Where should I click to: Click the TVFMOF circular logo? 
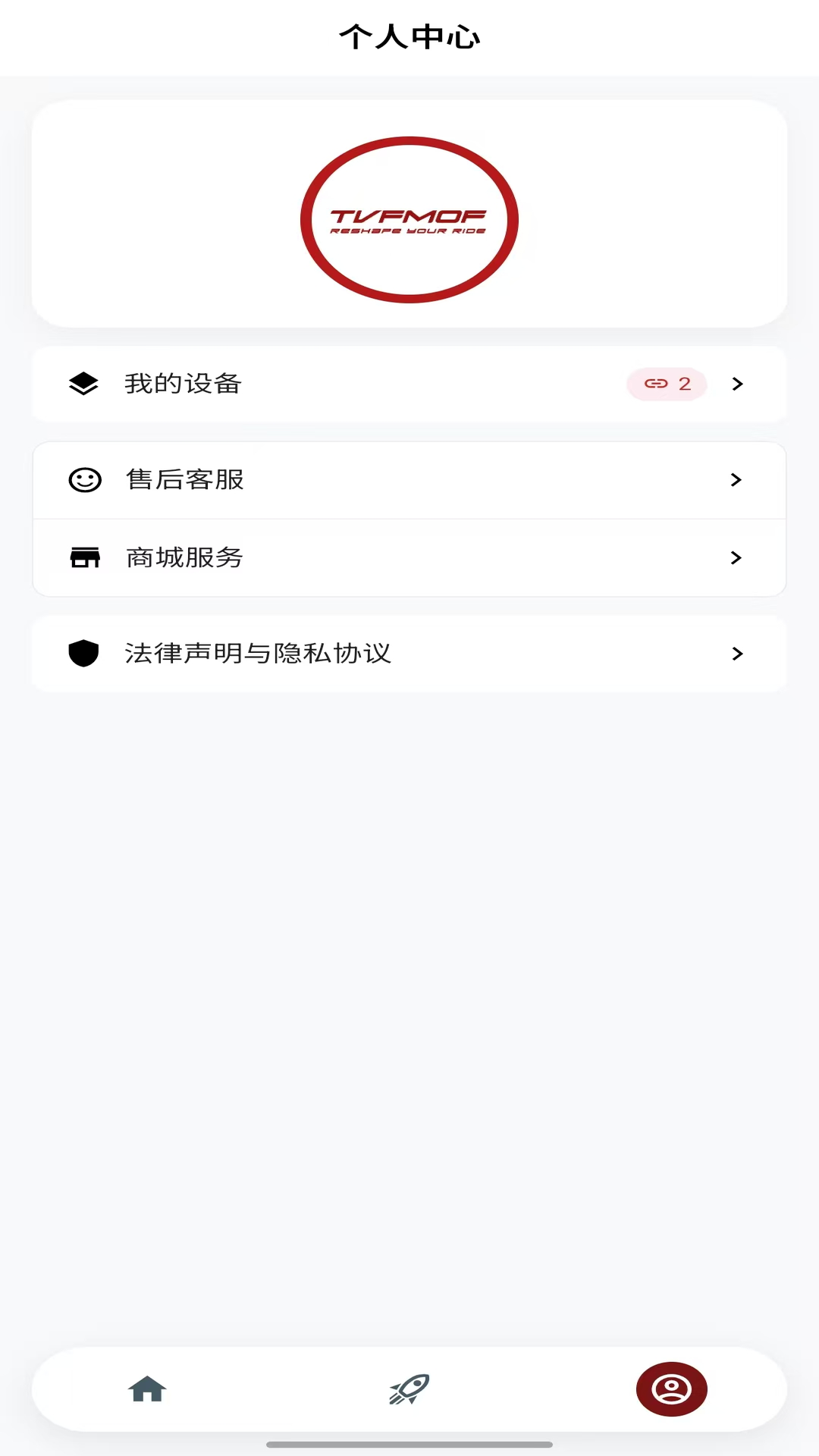(409, 219)
